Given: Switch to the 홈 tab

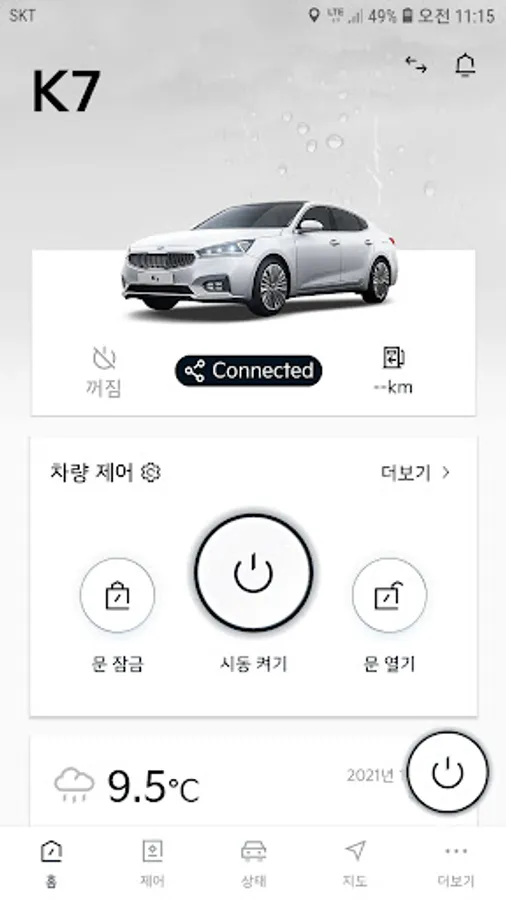Looking at the screenshot, I should (51, 863).
